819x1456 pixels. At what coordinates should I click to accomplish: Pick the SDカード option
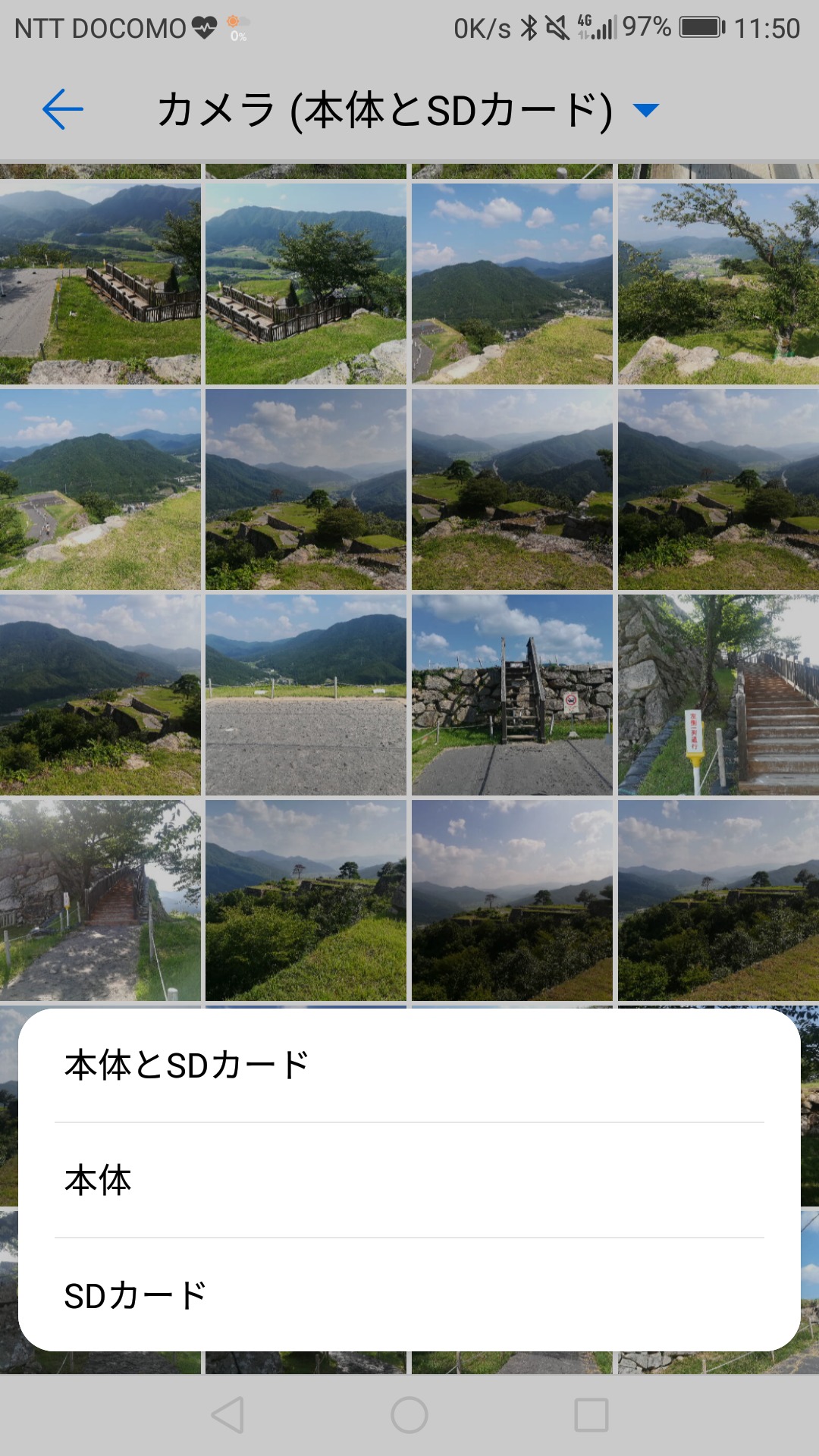[x=409, y=1295]
